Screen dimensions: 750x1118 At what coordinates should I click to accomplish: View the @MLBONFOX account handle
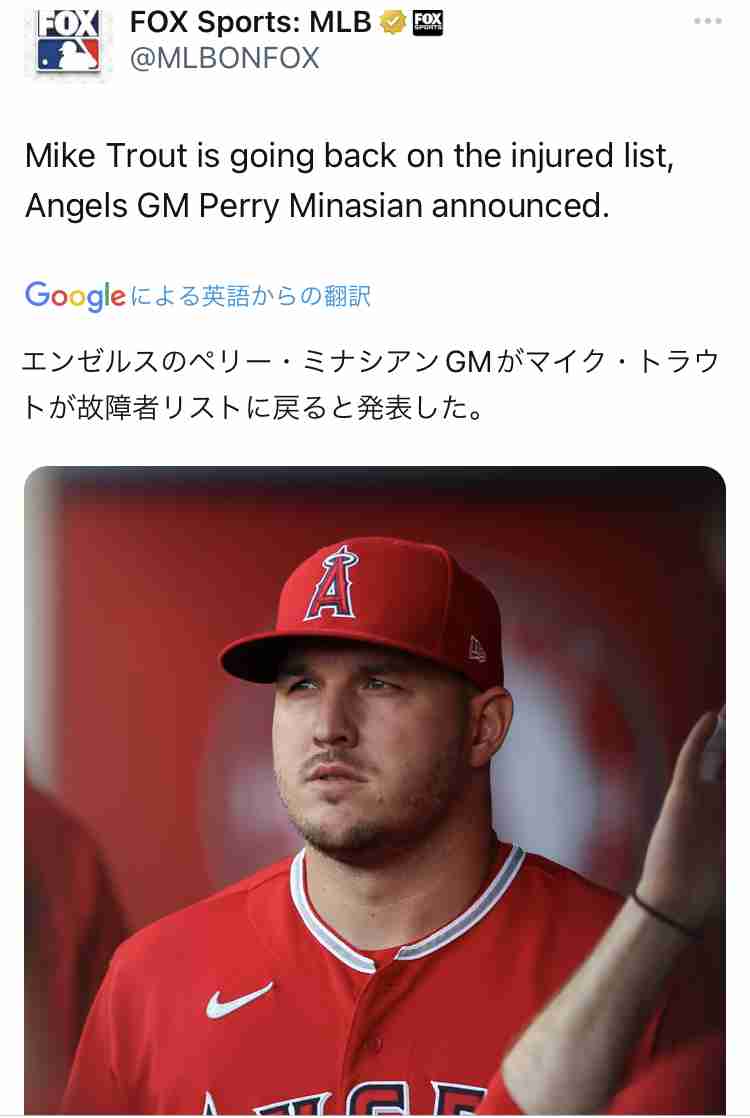(x=225, y=59)
